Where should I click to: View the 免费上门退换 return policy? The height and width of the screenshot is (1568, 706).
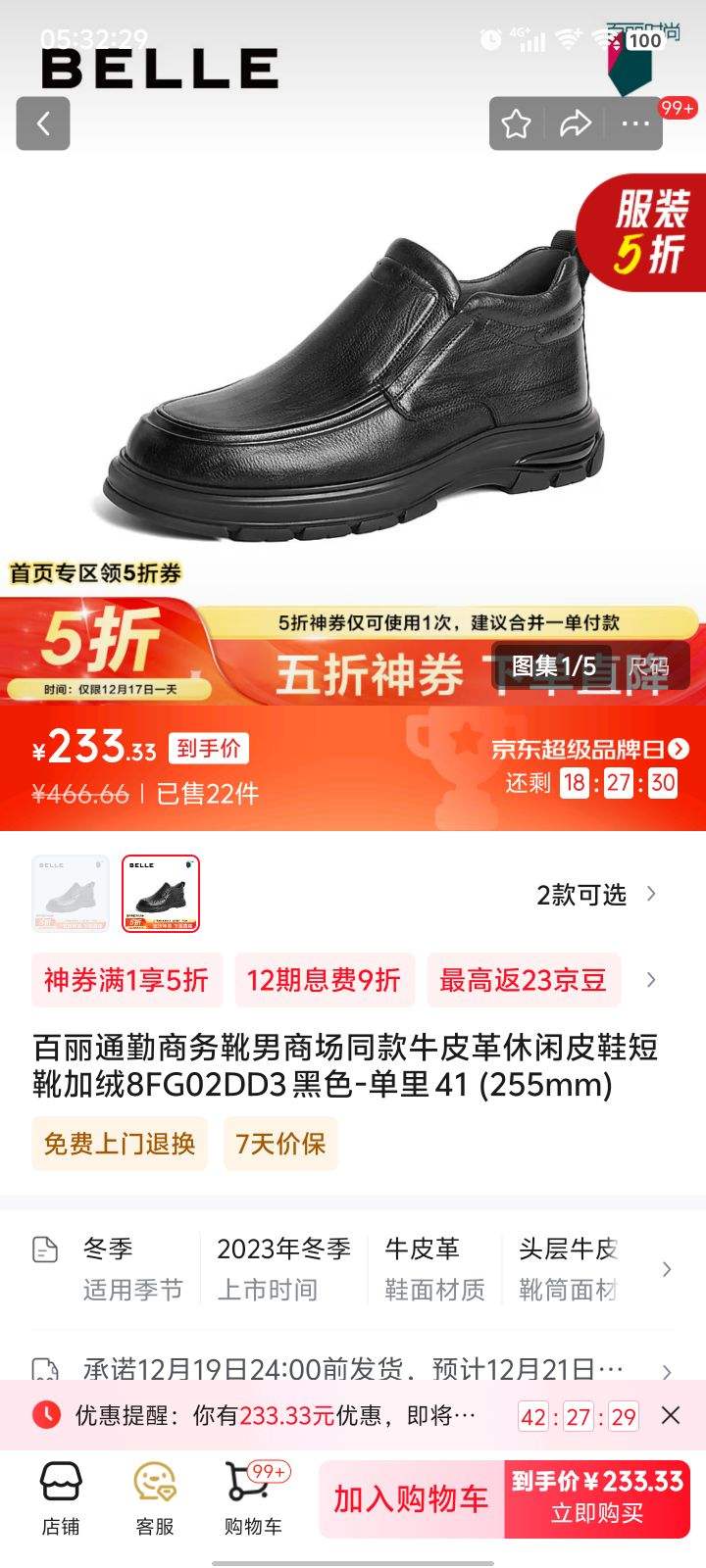[x=120, y=1144]
